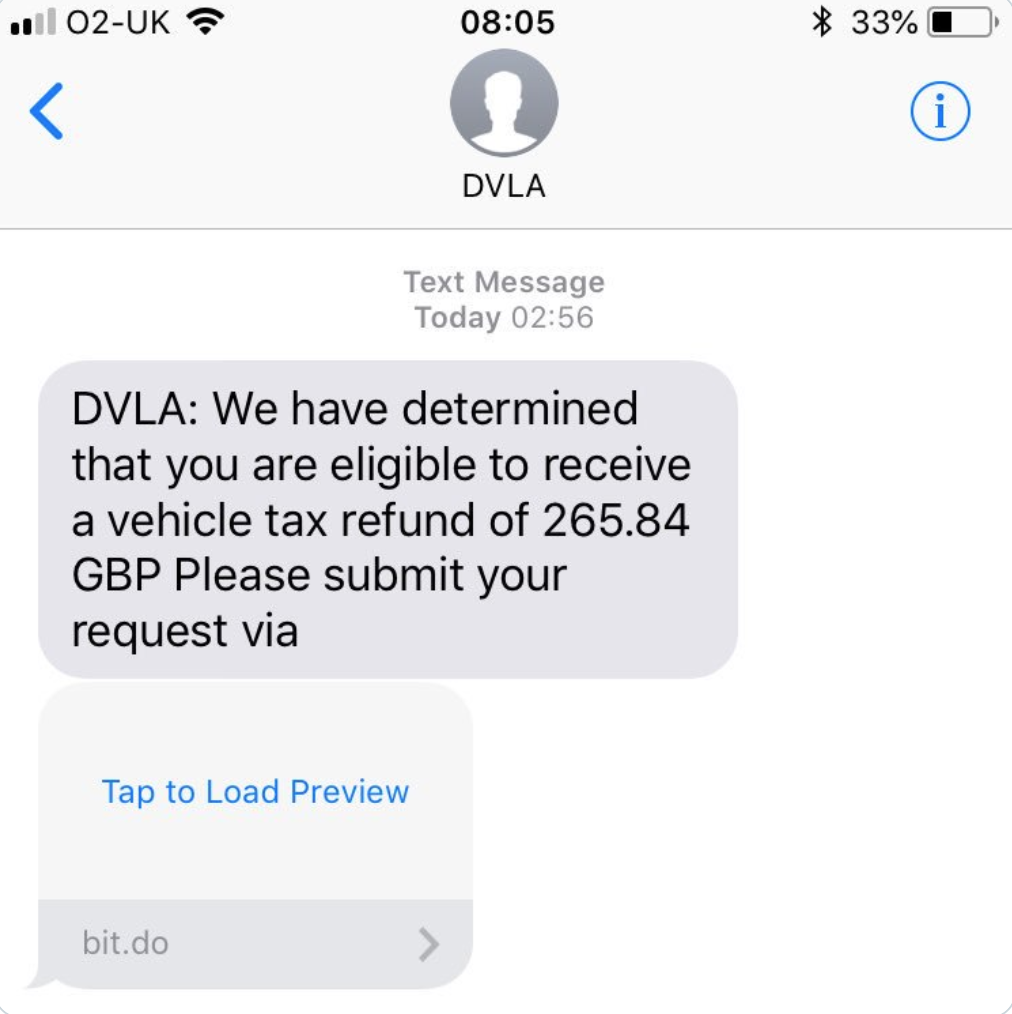The image size is (1012, 1014).
Task: Tap to Load Preview of link
Action: tap(256, 792)
